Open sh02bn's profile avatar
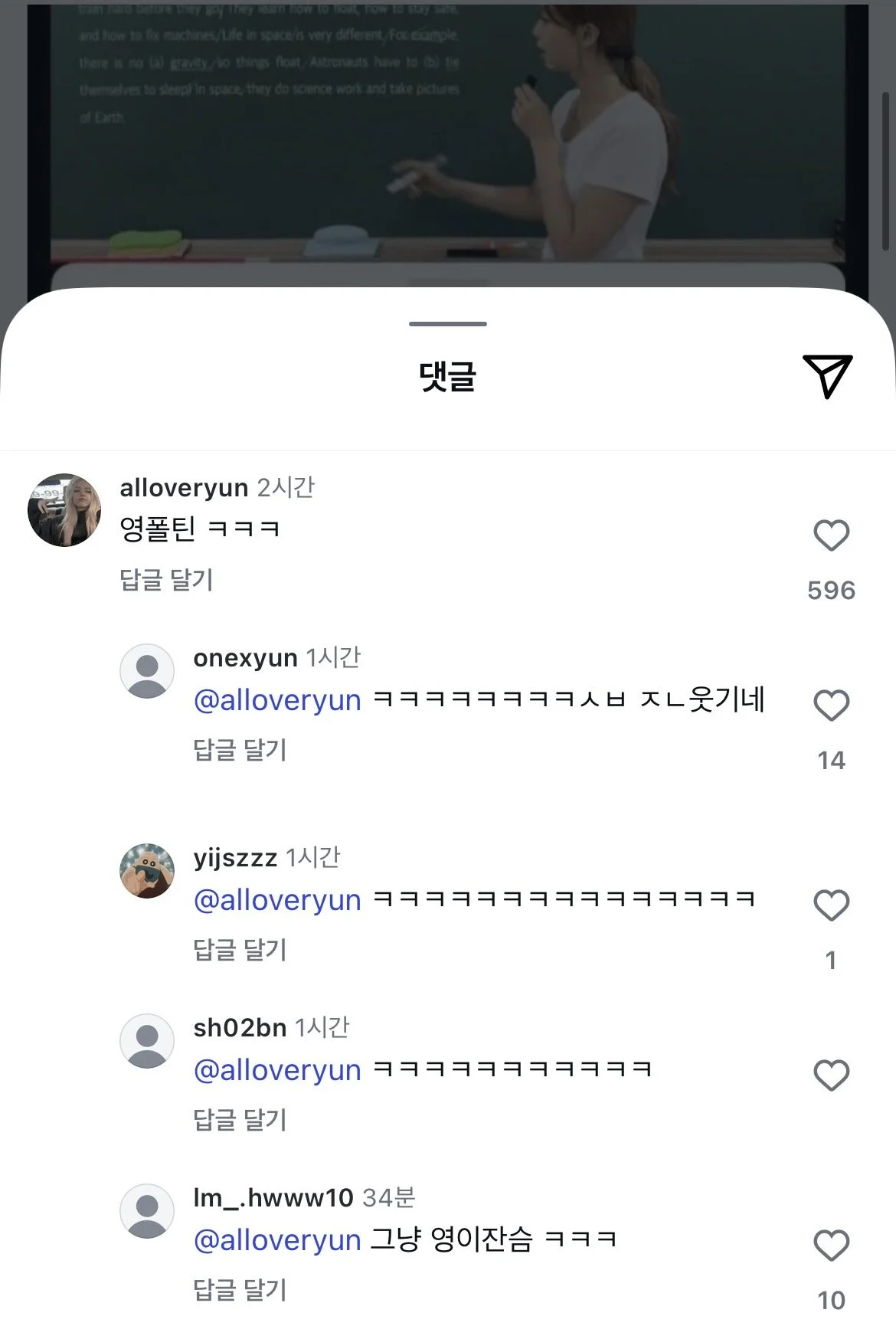896x1339 pixels. coord(147,1041)
